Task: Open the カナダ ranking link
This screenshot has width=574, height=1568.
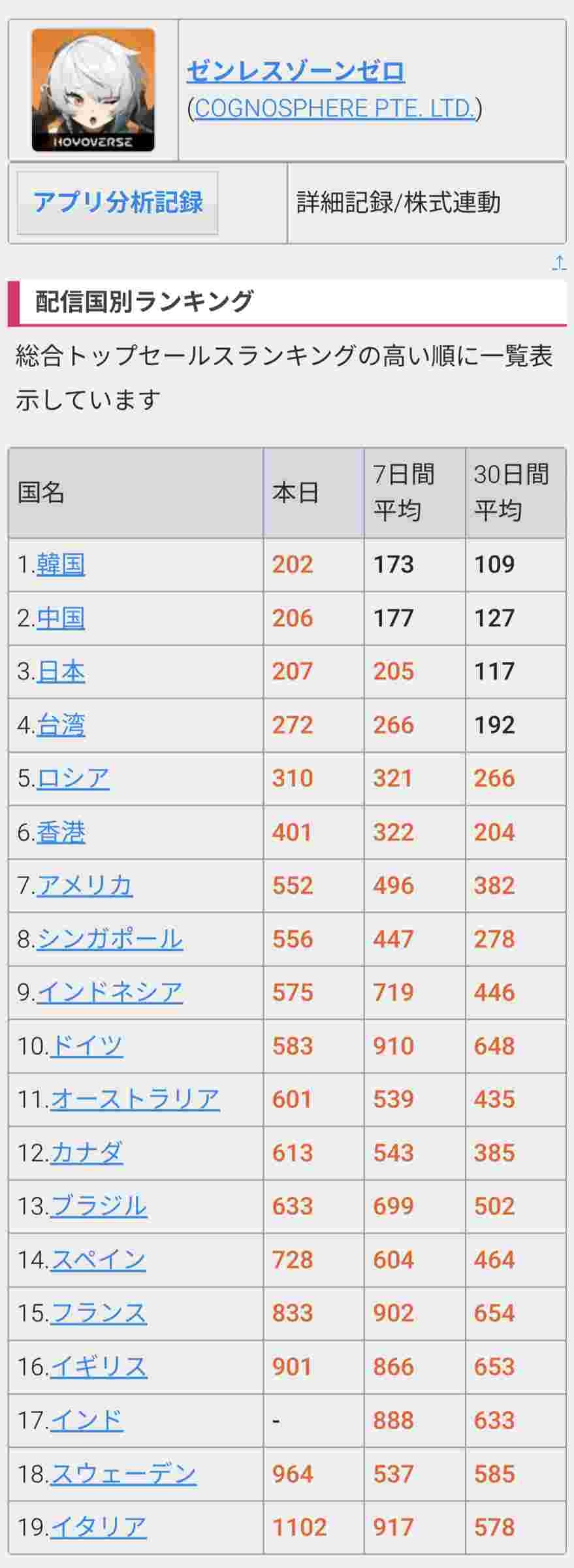Action: click(86, 1153)
